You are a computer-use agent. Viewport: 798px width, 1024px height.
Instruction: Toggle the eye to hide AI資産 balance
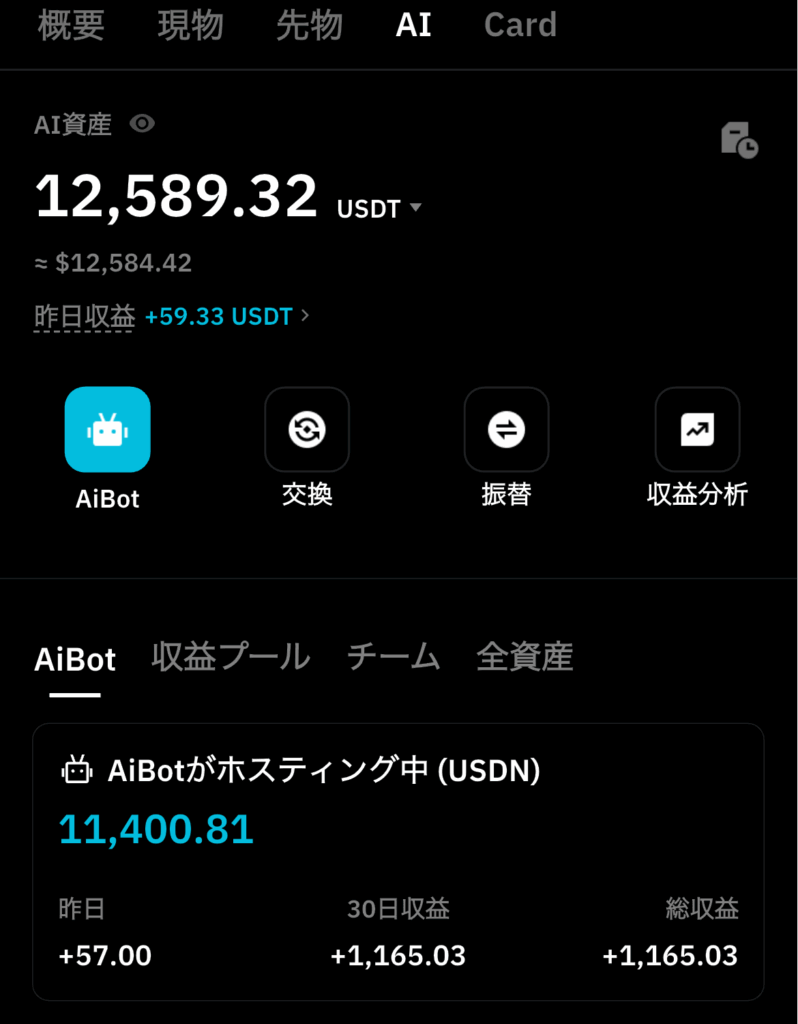143,124
